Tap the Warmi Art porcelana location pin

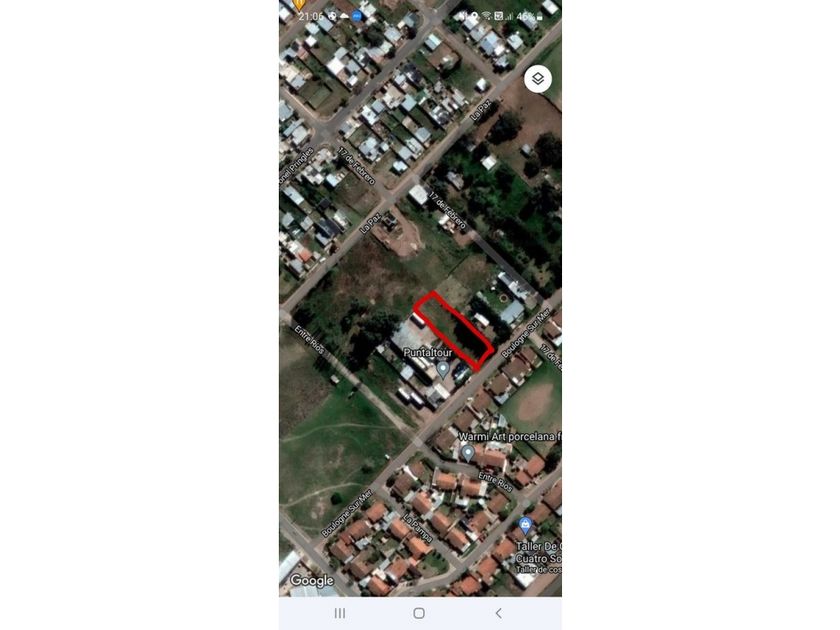[468, 454]
